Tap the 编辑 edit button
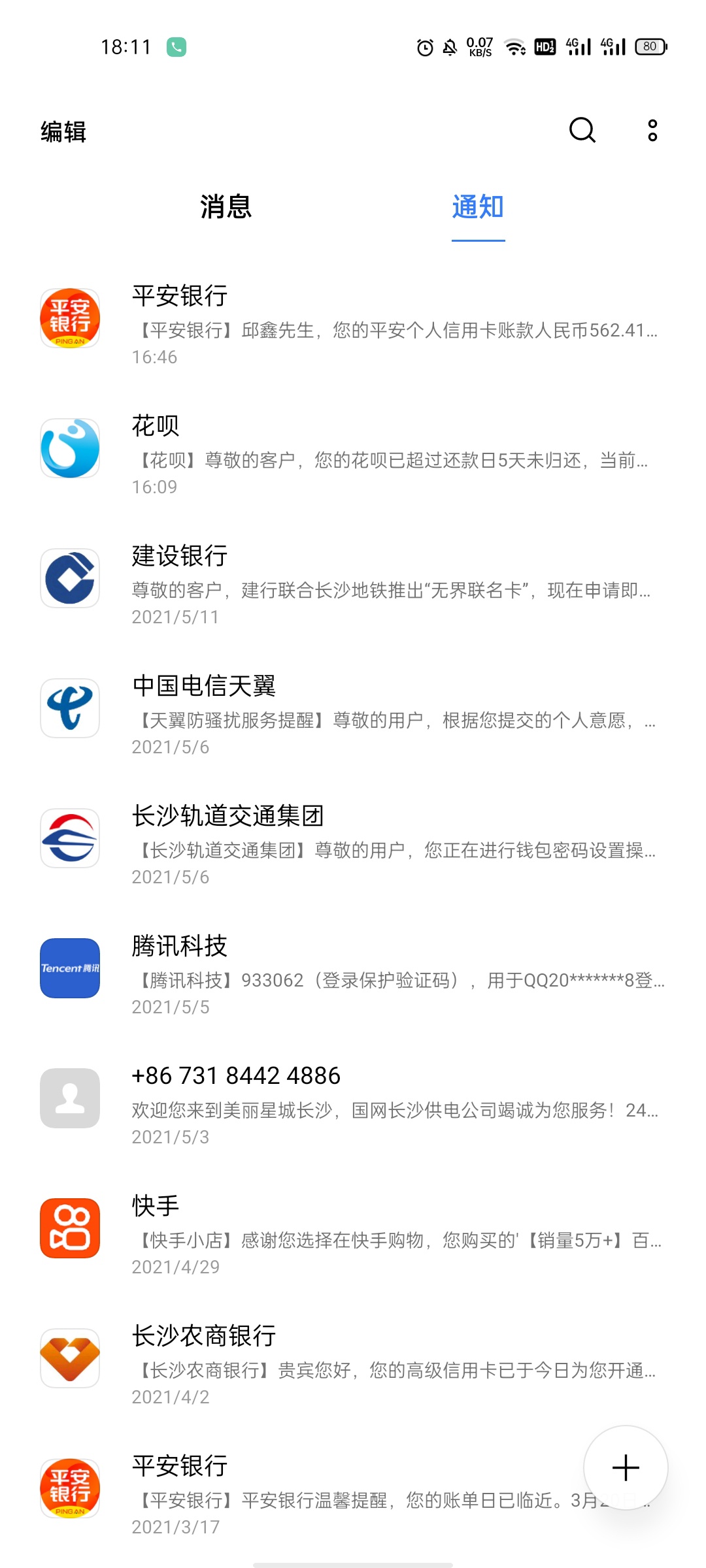 point(63,131)
